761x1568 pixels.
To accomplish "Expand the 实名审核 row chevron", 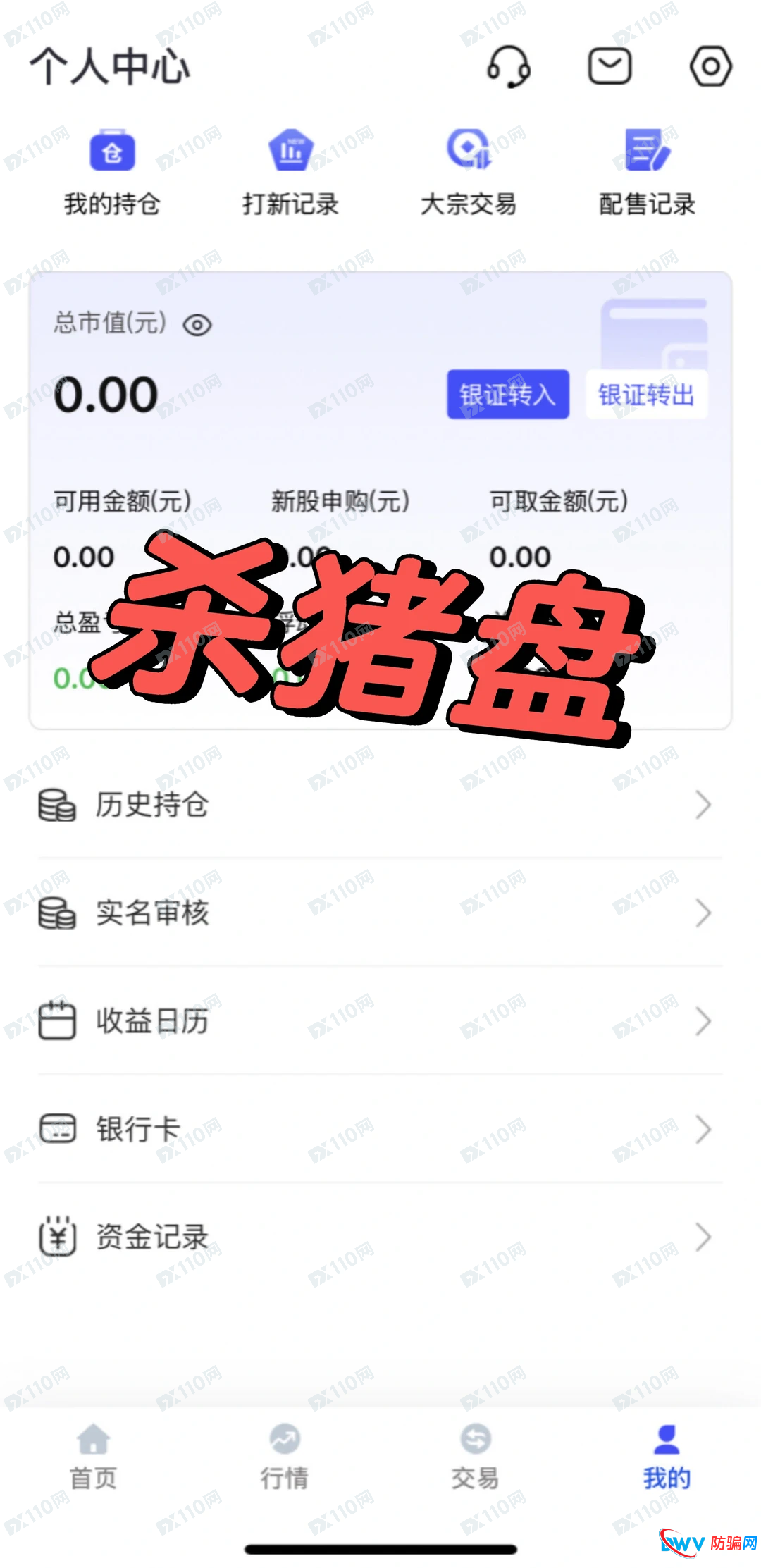I will [x=703, y=914].
